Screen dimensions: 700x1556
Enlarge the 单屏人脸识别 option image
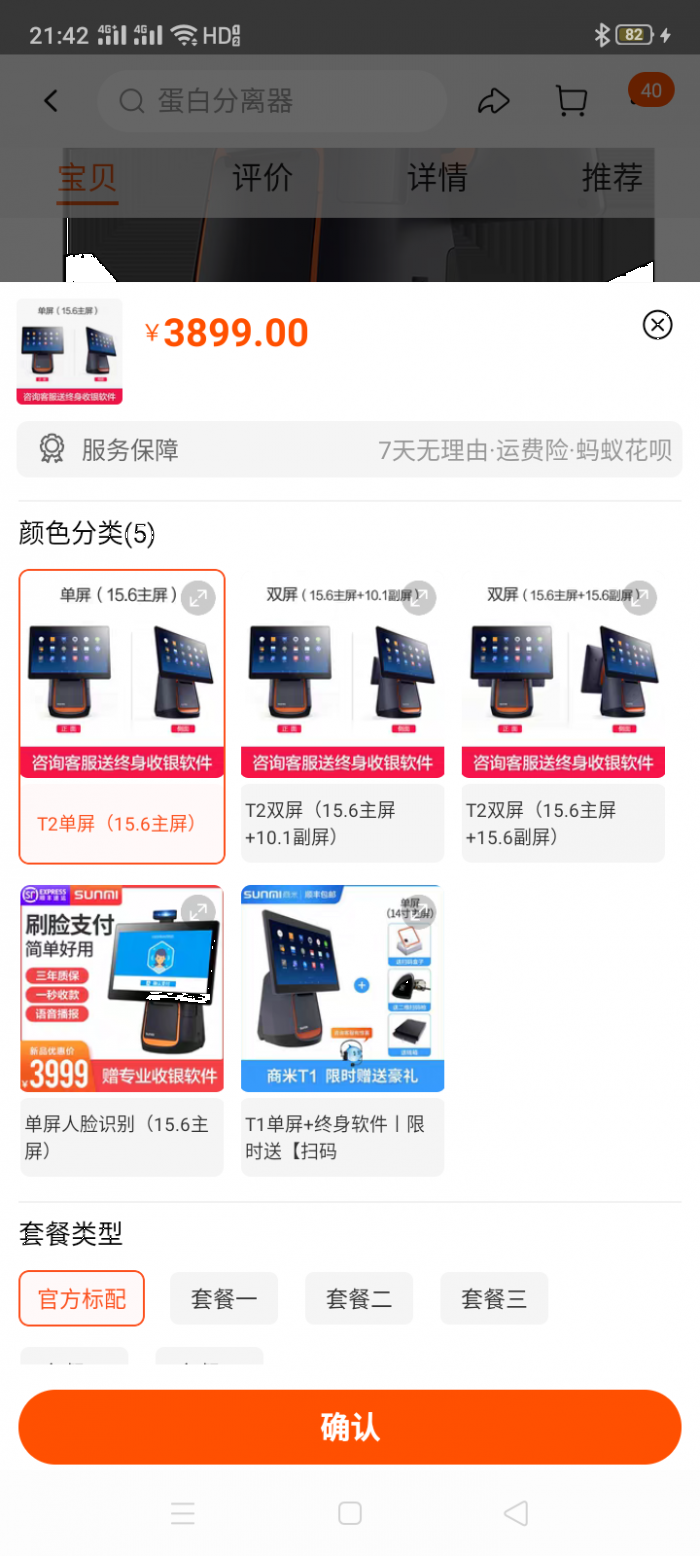coord(199,911)
